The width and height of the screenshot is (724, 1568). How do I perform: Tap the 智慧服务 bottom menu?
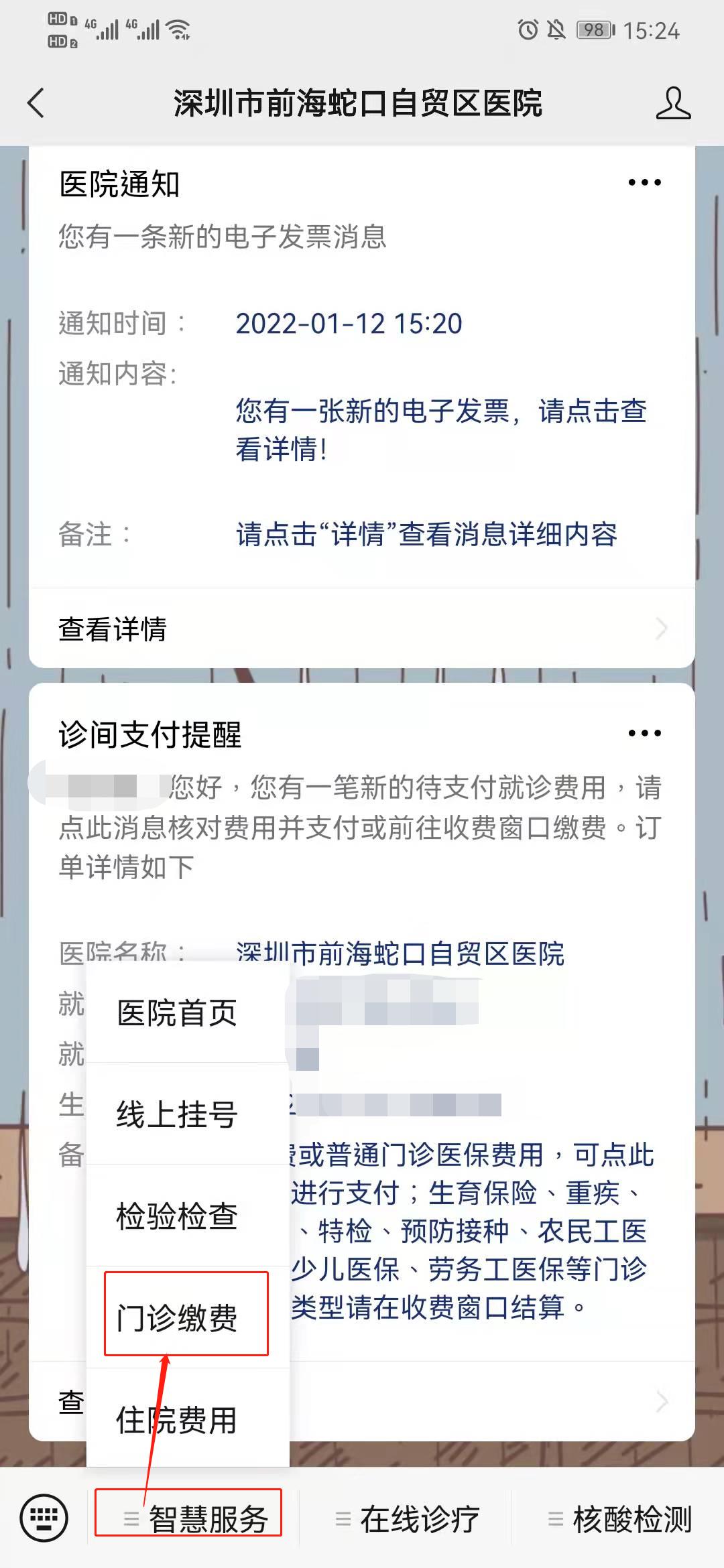click(194, 1519)
